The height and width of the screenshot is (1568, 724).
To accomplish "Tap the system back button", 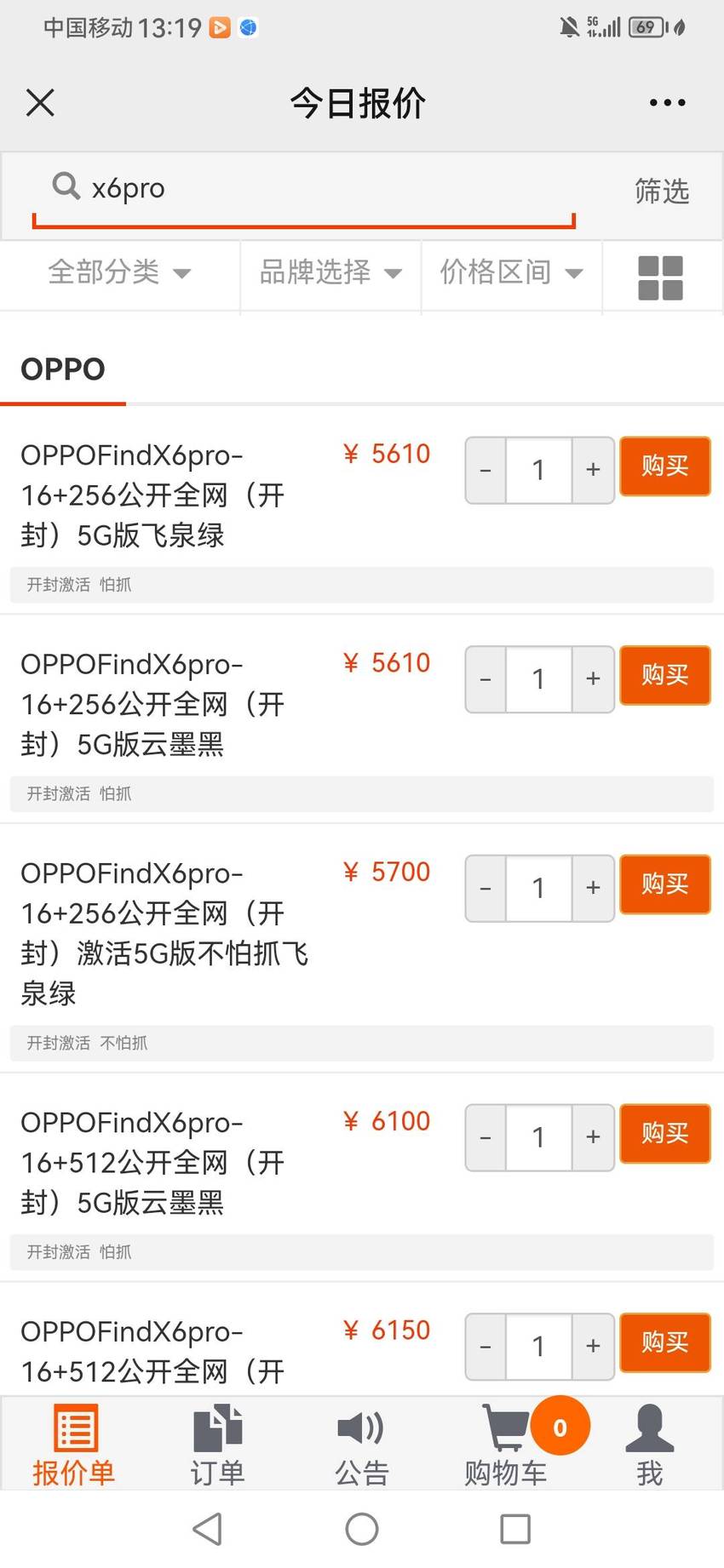I will click(208, 1529).
